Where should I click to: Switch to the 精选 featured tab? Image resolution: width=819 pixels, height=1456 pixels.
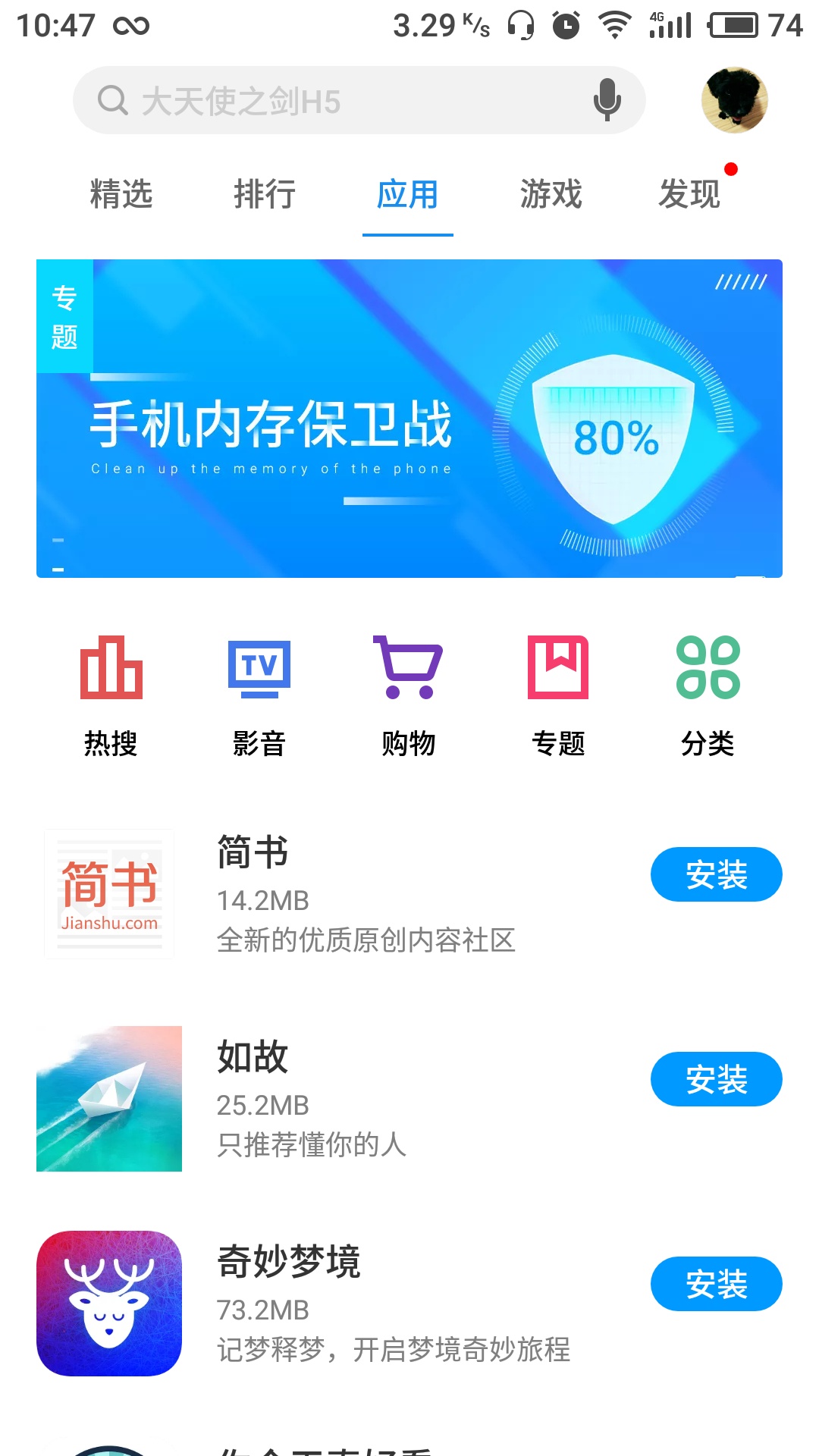tap(120, 196)
